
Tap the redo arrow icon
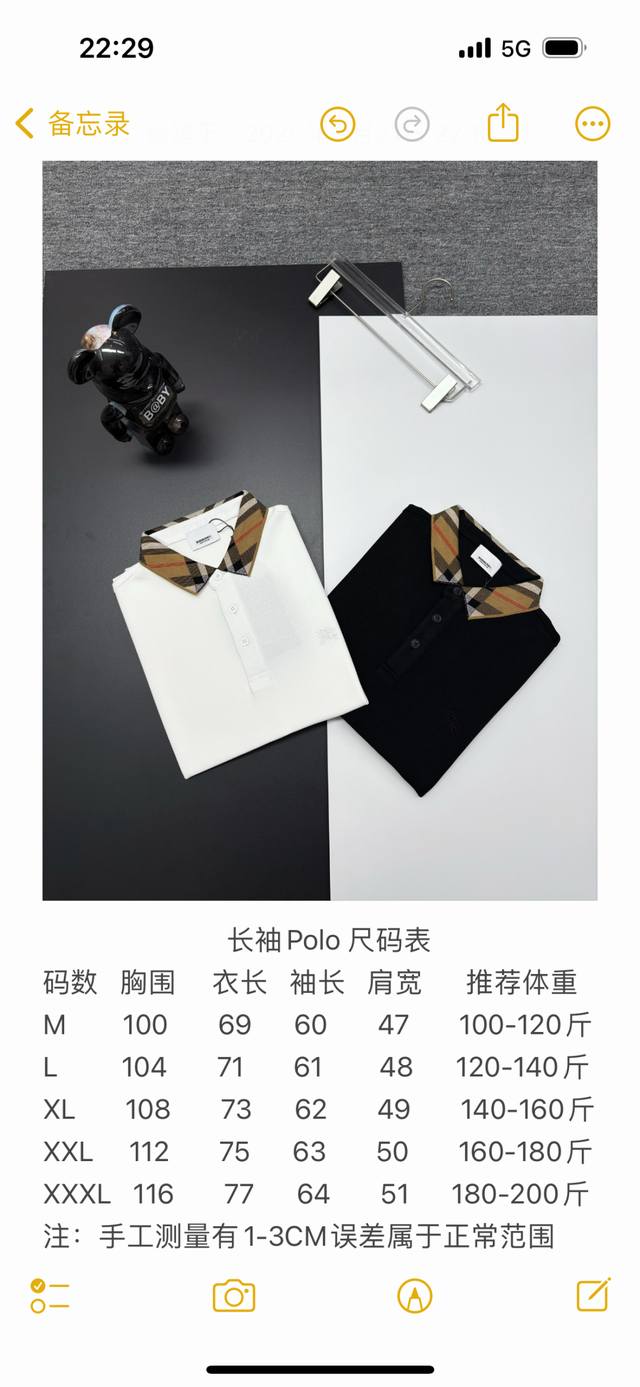click(x=412, y=124)
